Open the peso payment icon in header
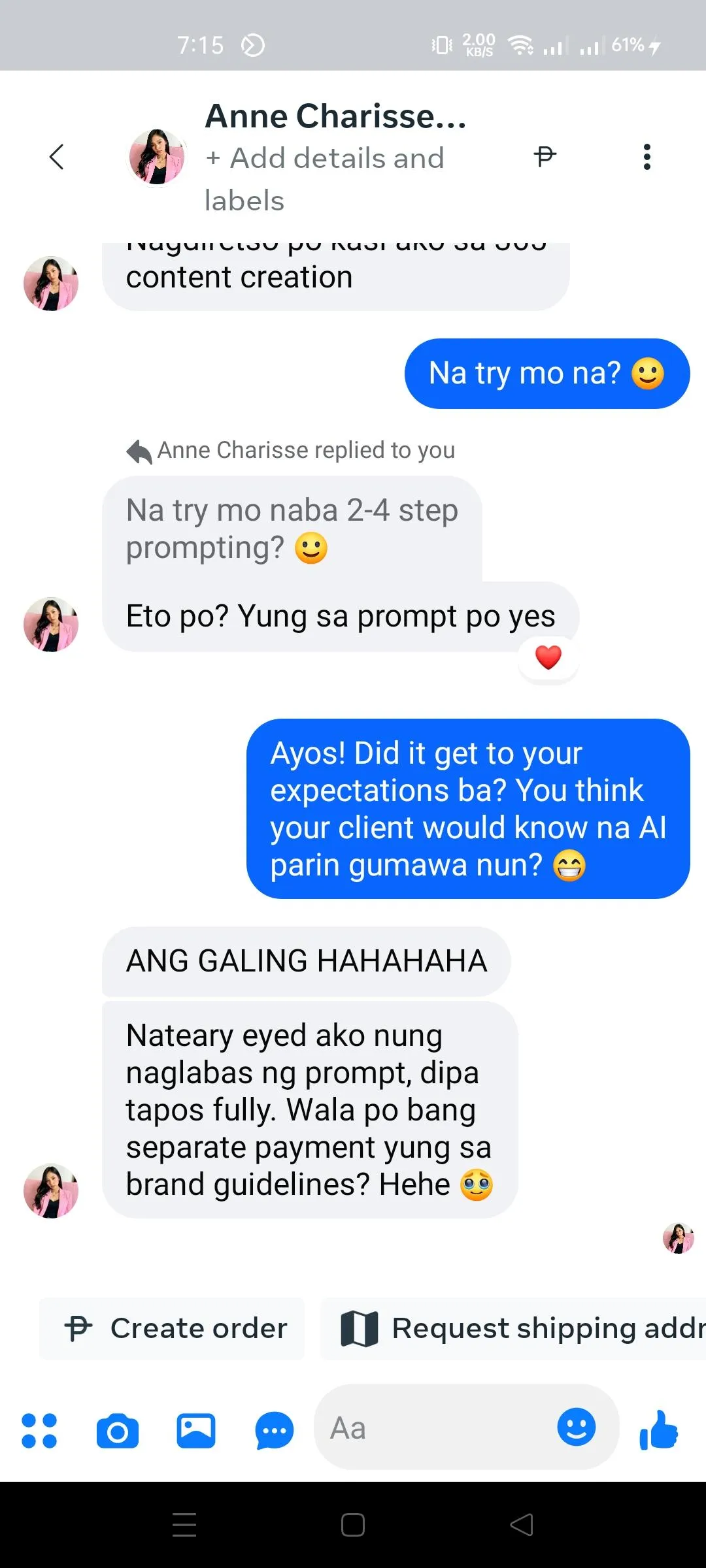The width and height of the screenshot is (706, 1568). [x=545, y=156]
